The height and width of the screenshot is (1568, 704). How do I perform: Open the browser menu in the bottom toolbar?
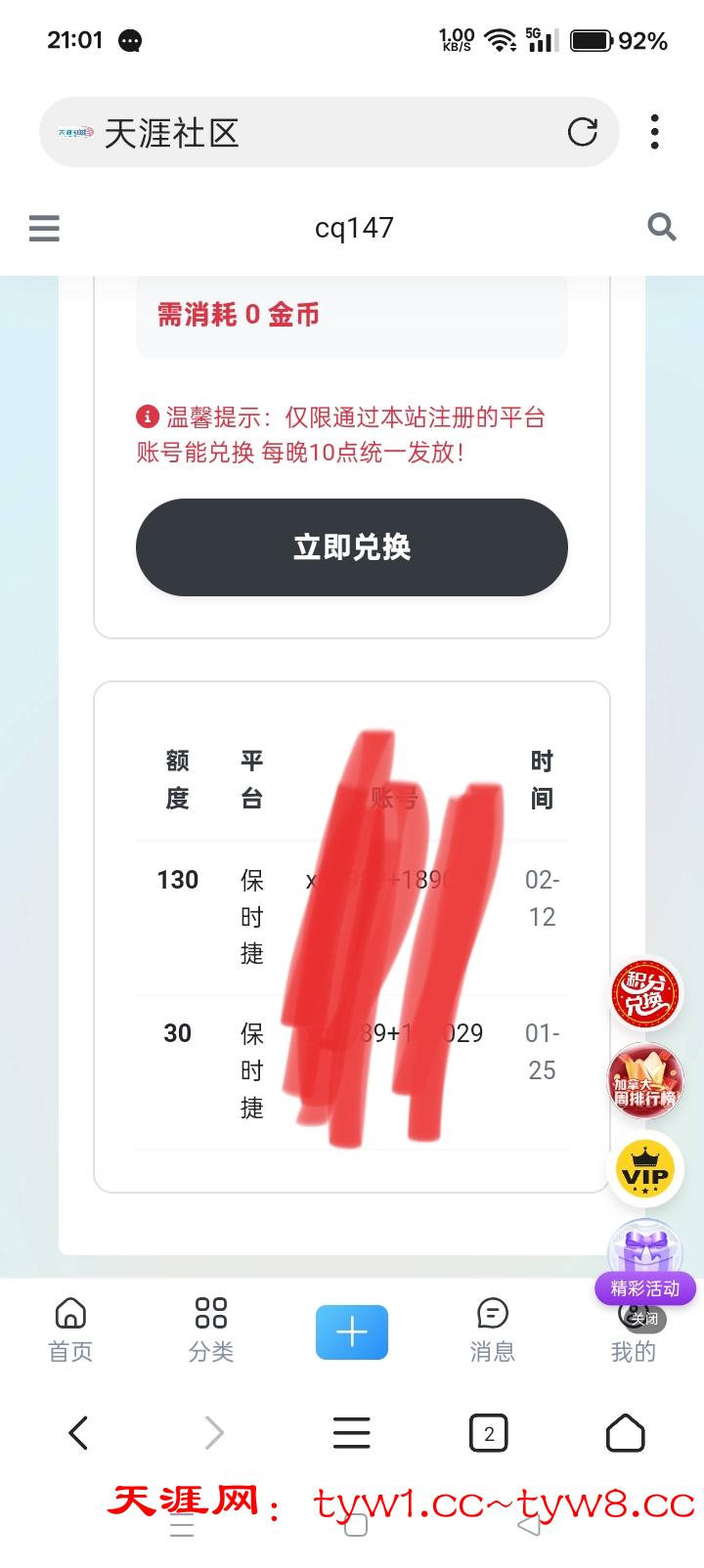pyautogui.click(x=352, y=1433)
